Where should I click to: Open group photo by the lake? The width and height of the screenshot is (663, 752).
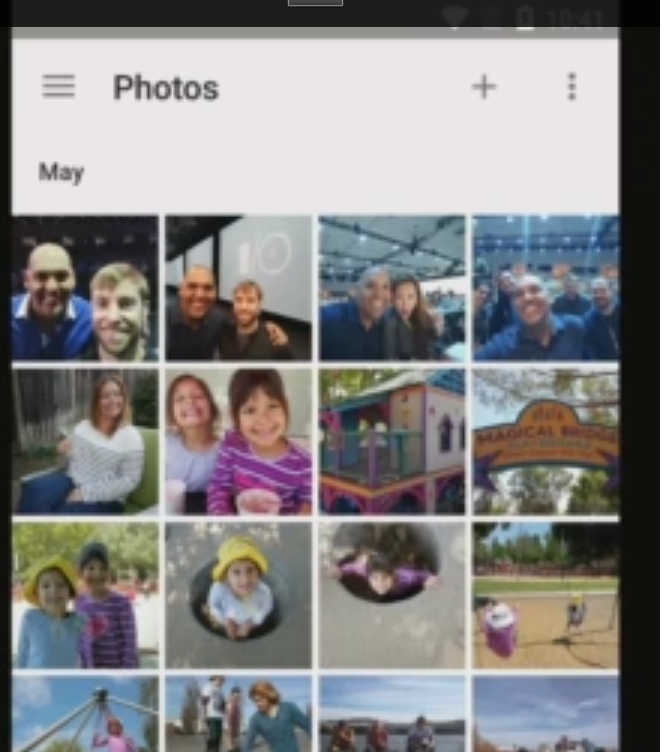[391, 714]
